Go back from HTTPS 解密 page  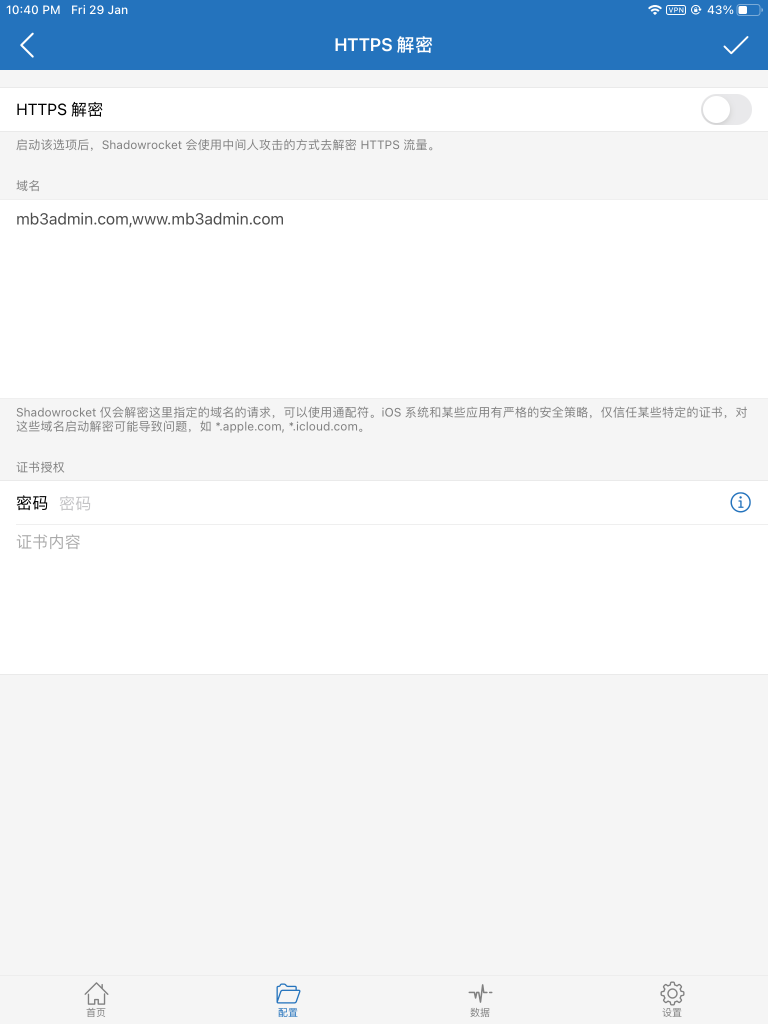27,45
